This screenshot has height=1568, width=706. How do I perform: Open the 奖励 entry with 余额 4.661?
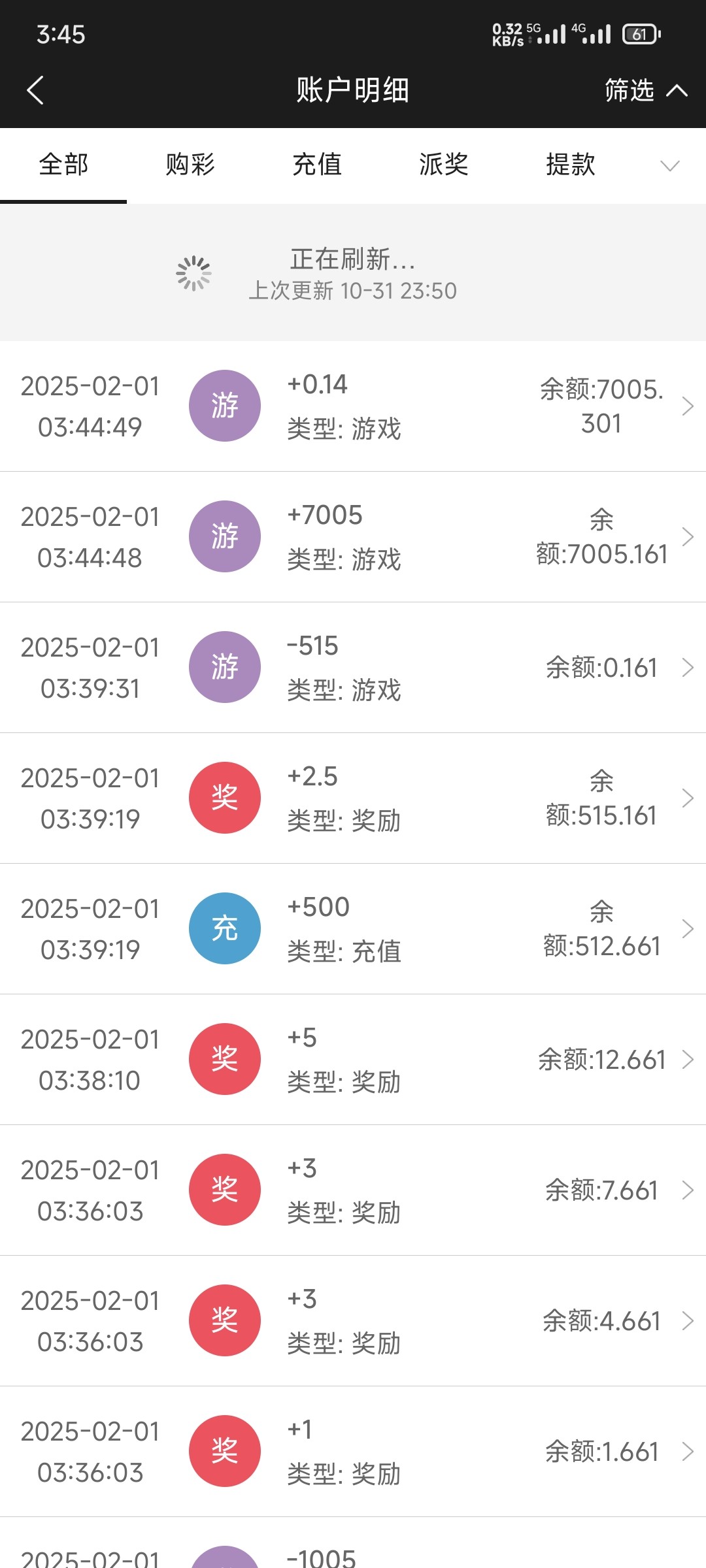(x=353, y=1320)
